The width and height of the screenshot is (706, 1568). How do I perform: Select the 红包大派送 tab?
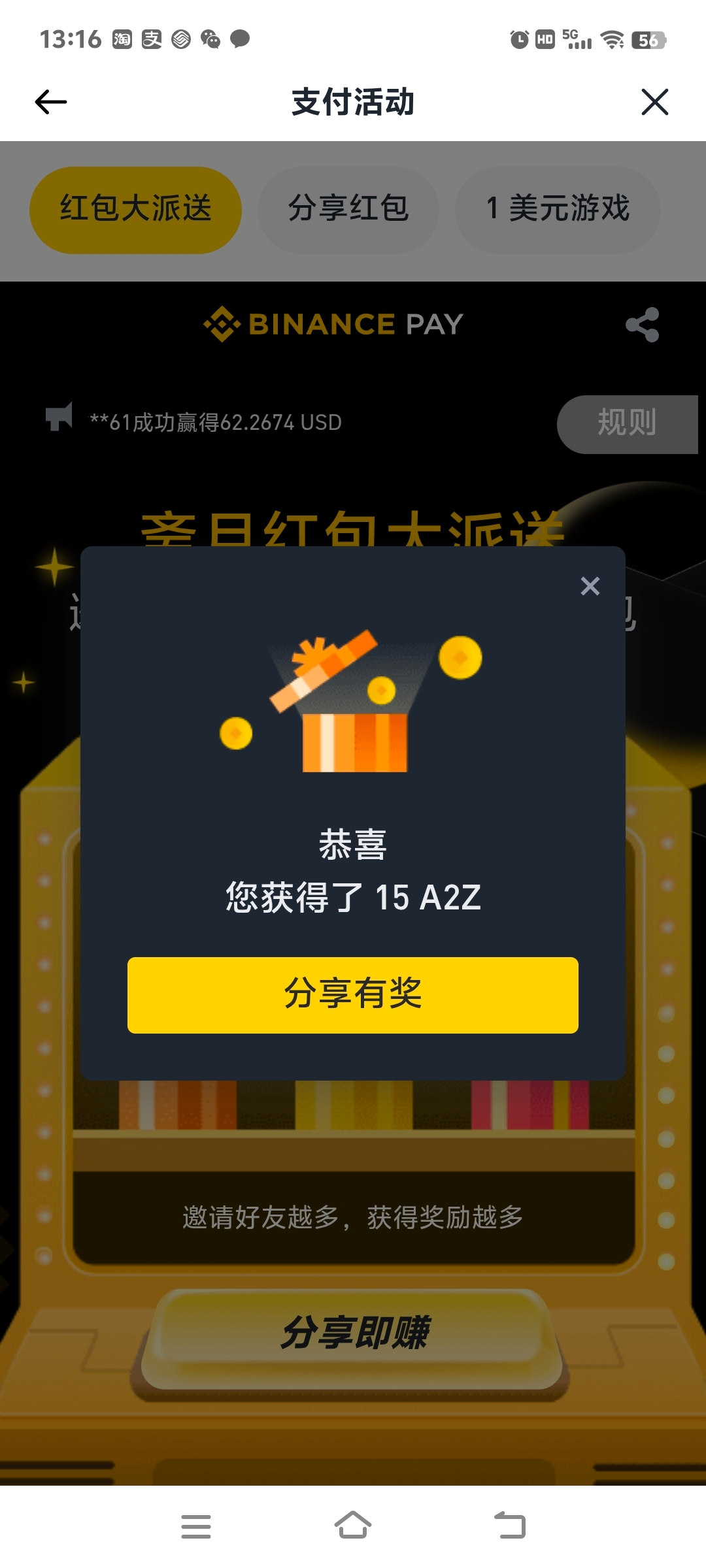tap(136, 210)
